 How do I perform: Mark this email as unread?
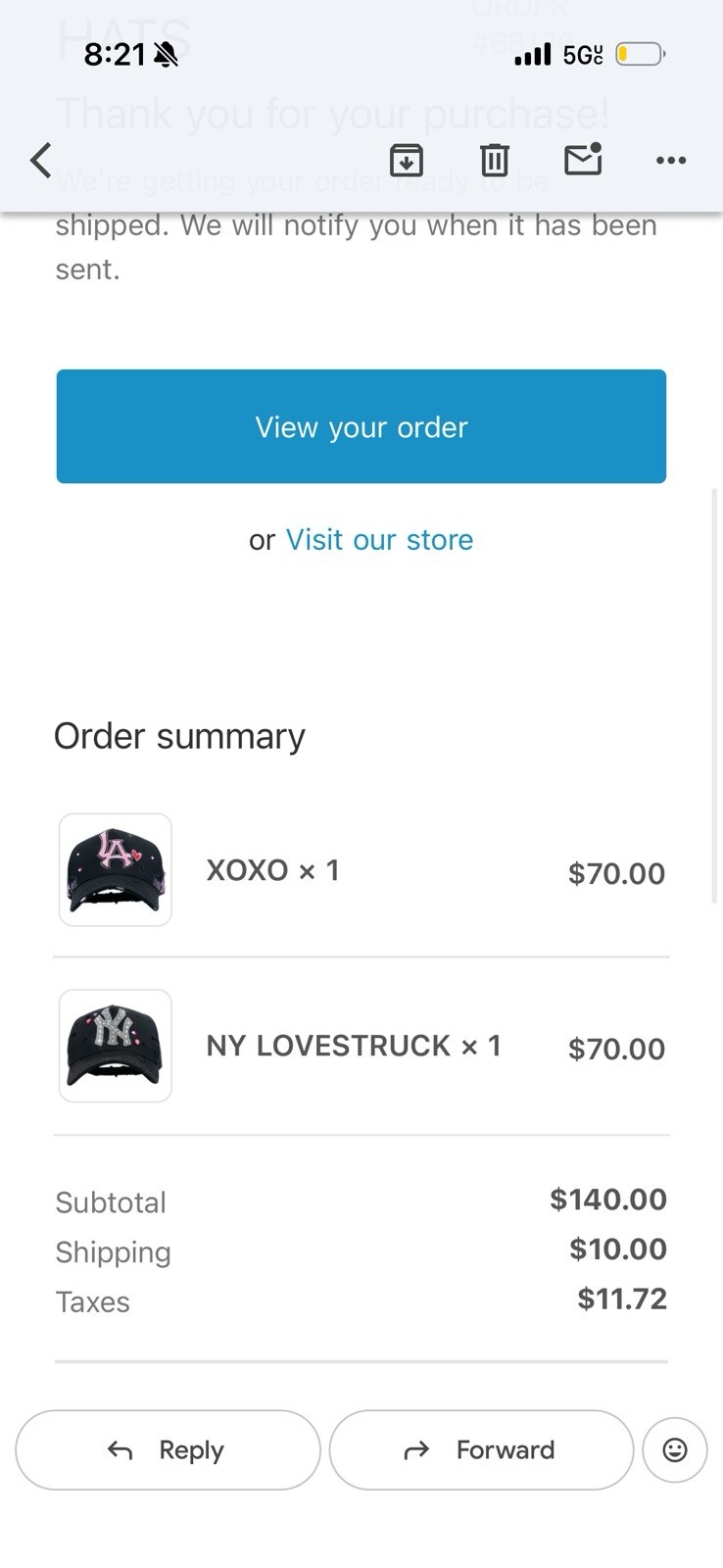tap(583, 159)
